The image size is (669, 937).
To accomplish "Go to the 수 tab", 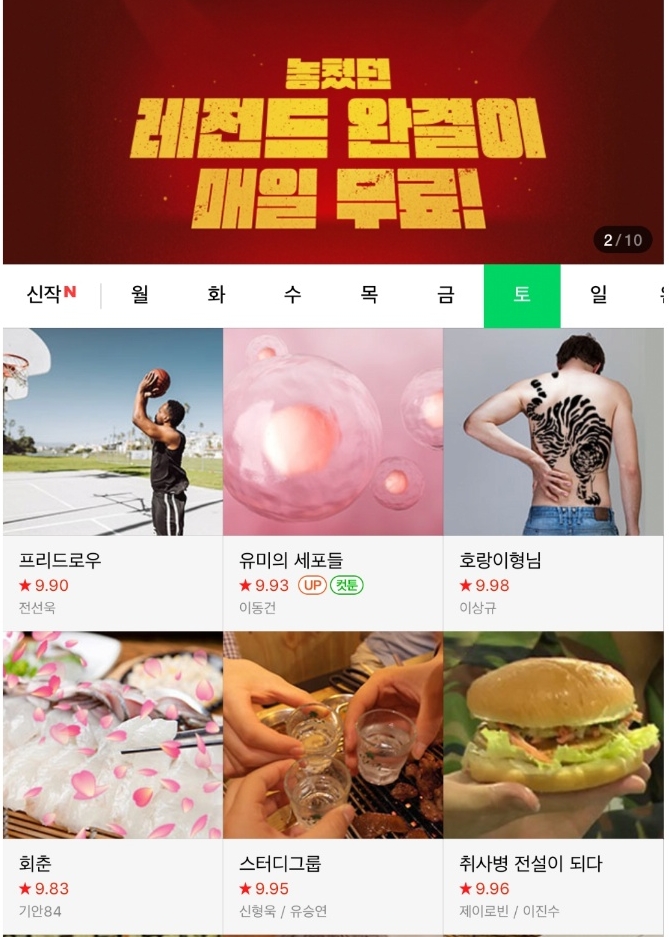I will 292,295.
